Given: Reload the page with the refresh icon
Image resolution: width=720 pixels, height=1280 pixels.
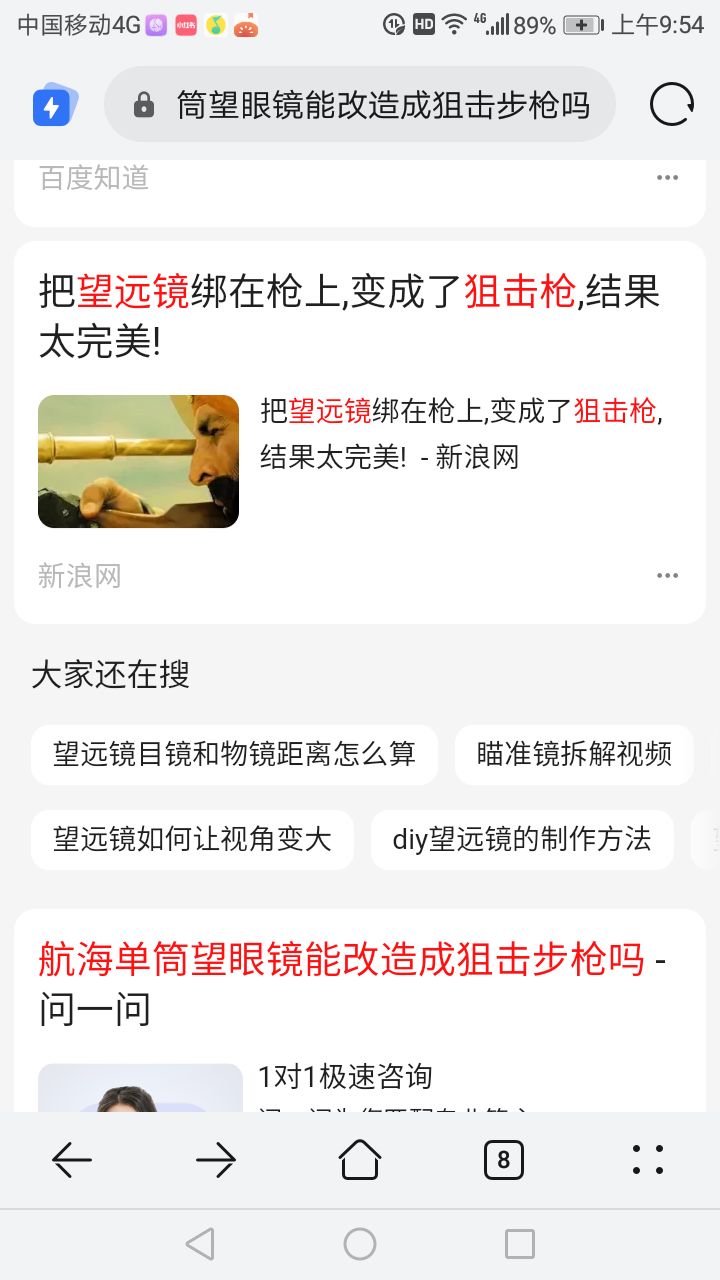Looking at the screenshot, I should tap(671, 104).
